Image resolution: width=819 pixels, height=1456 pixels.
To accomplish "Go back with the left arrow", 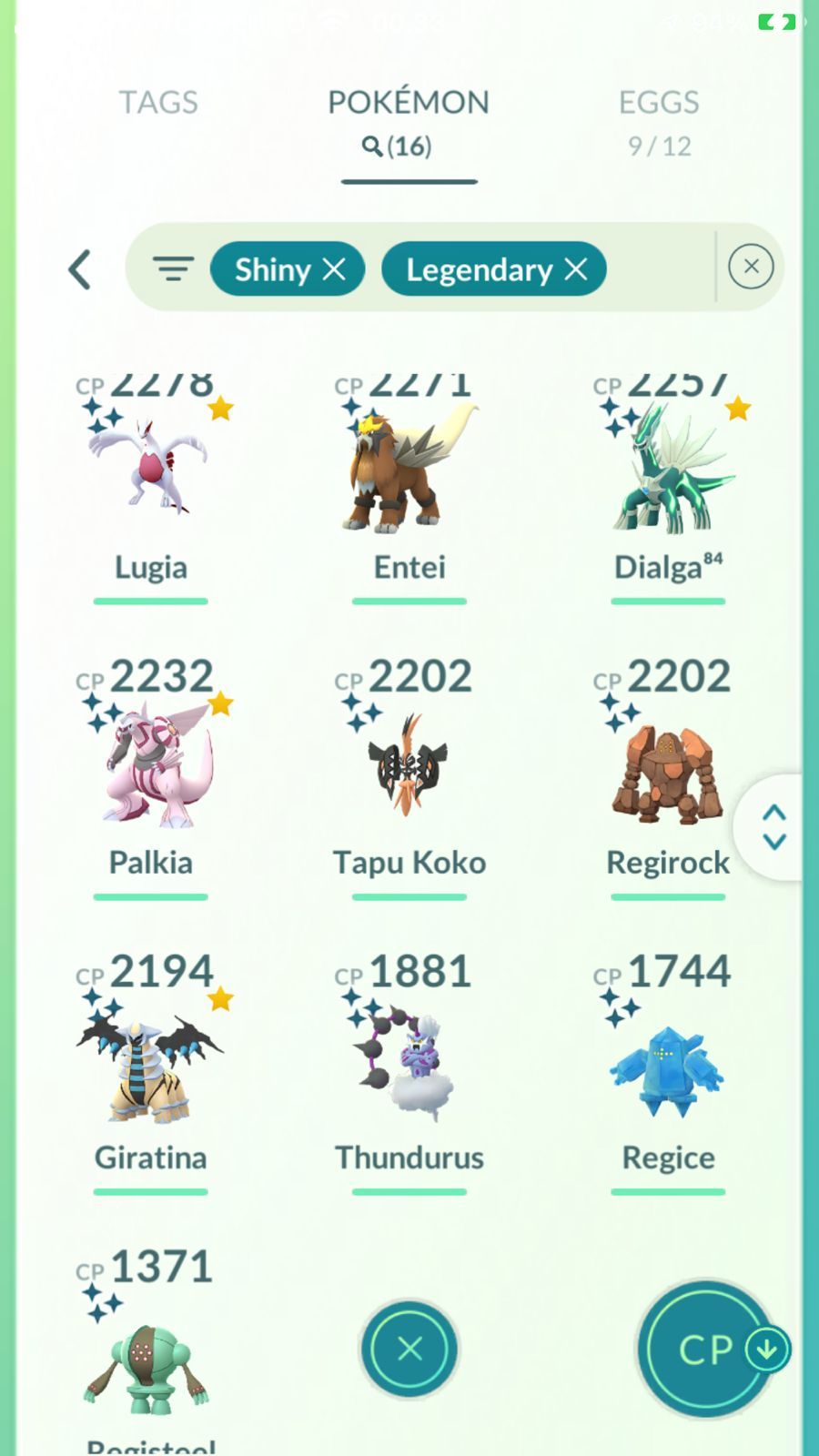I will click(80, 269).
